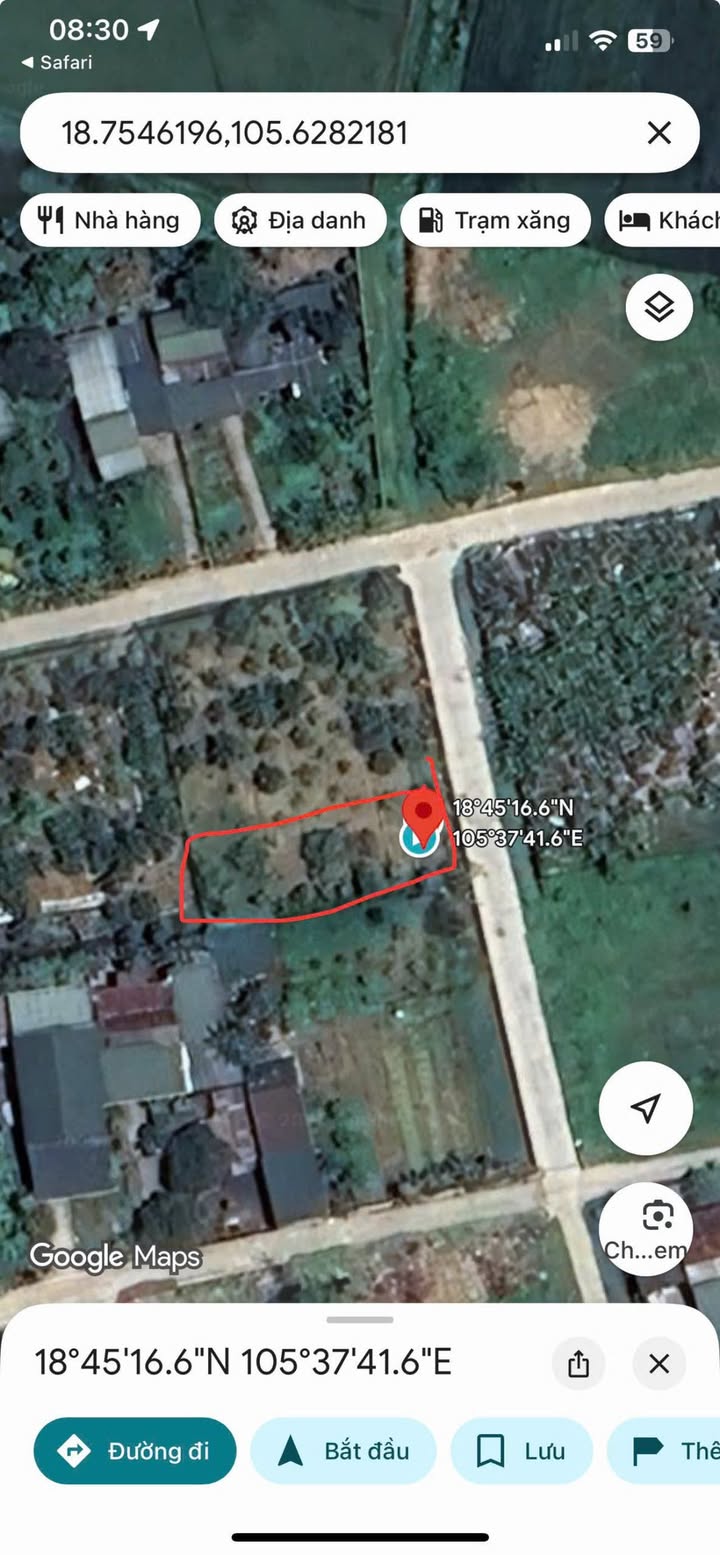
Task: Tap the red dropped pin
Action: pos(424,813)
